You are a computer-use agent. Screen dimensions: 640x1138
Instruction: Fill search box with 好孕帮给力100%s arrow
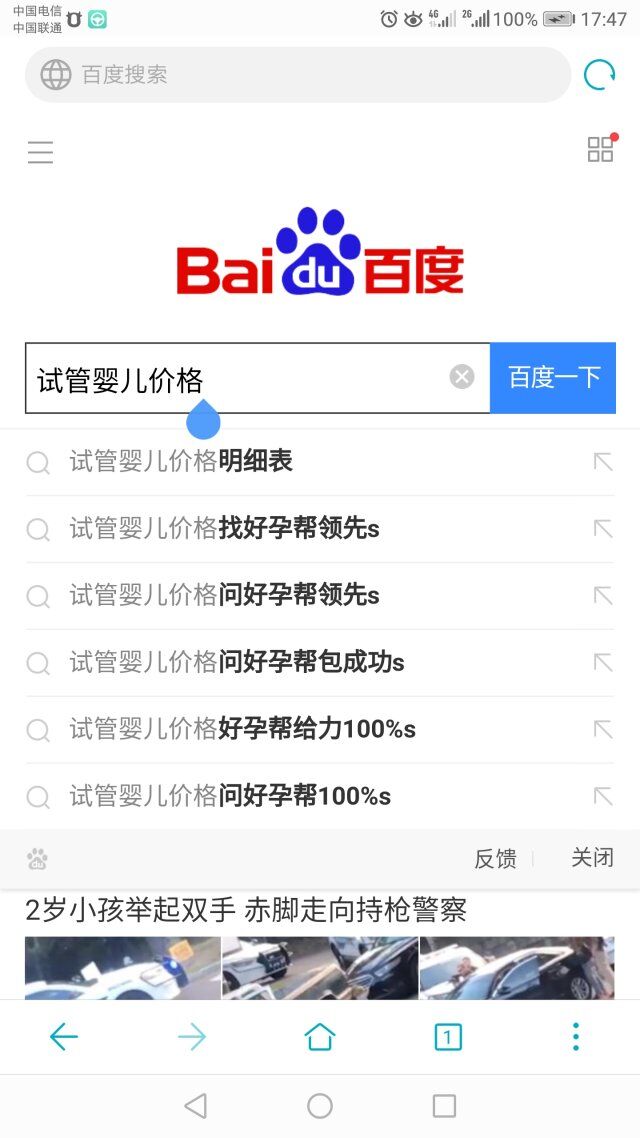602,729
